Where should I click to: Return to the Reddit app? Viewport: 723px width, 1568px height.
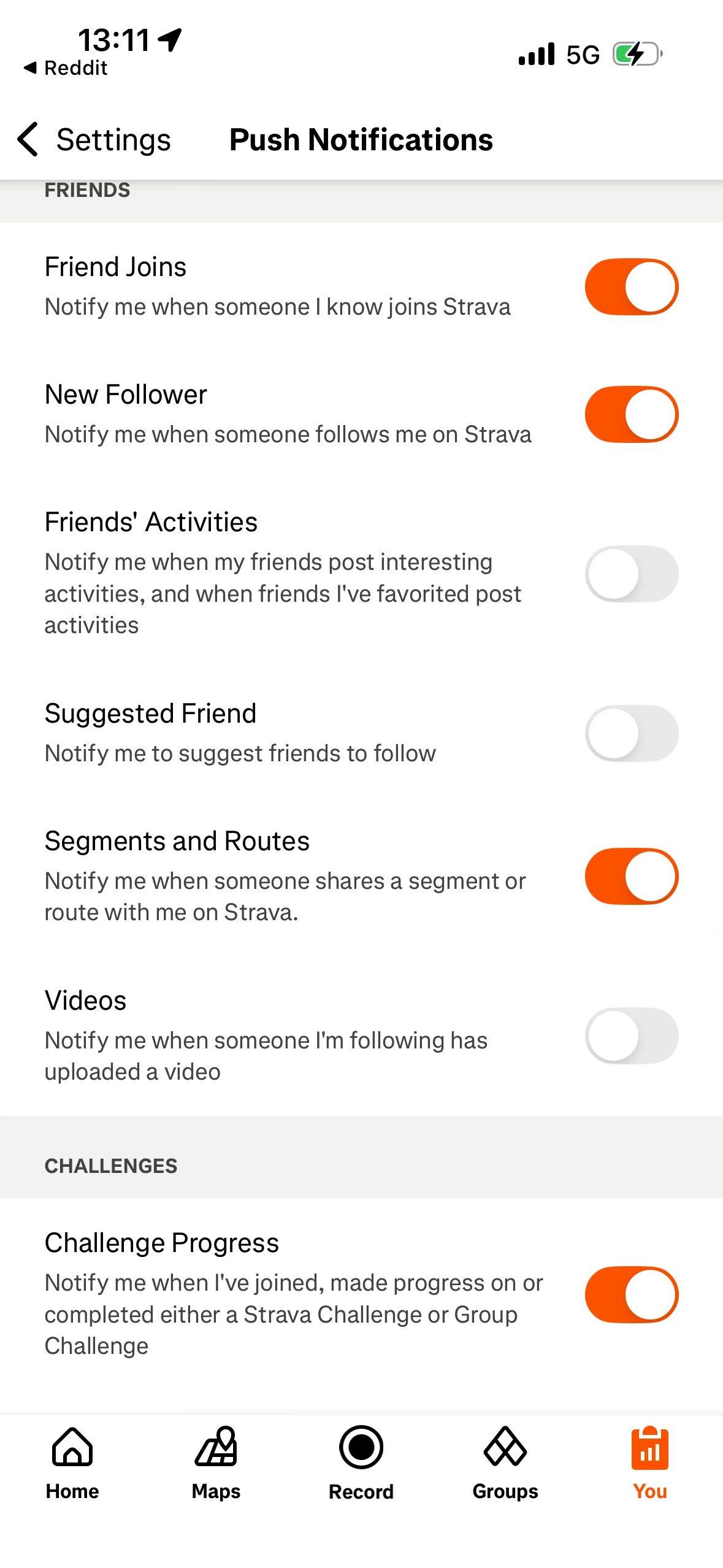coord(66,68)
